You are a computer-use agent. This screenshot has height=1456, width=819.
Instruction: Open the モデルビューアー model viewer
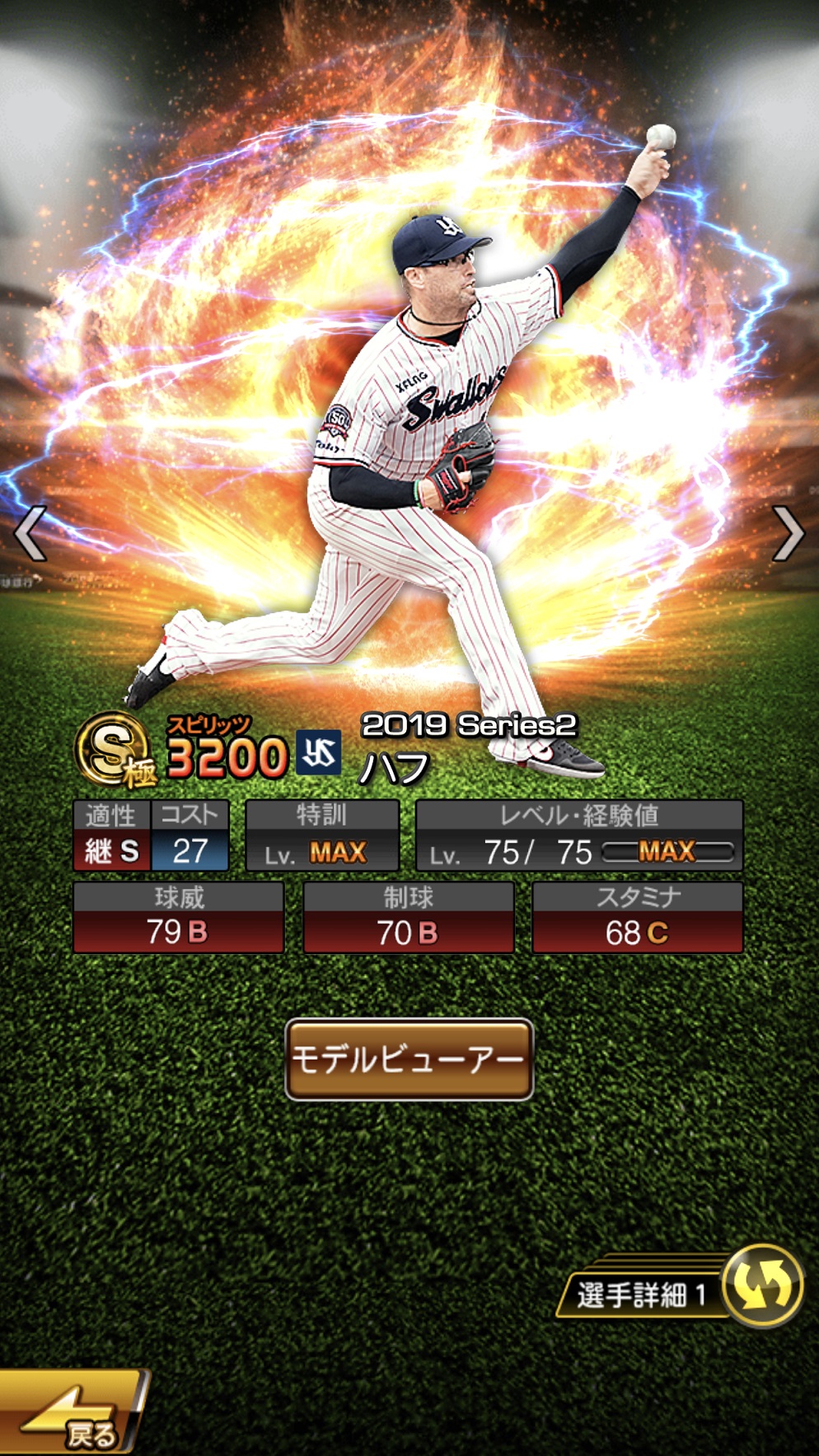pyautogui.click(x=409, y=1060)
